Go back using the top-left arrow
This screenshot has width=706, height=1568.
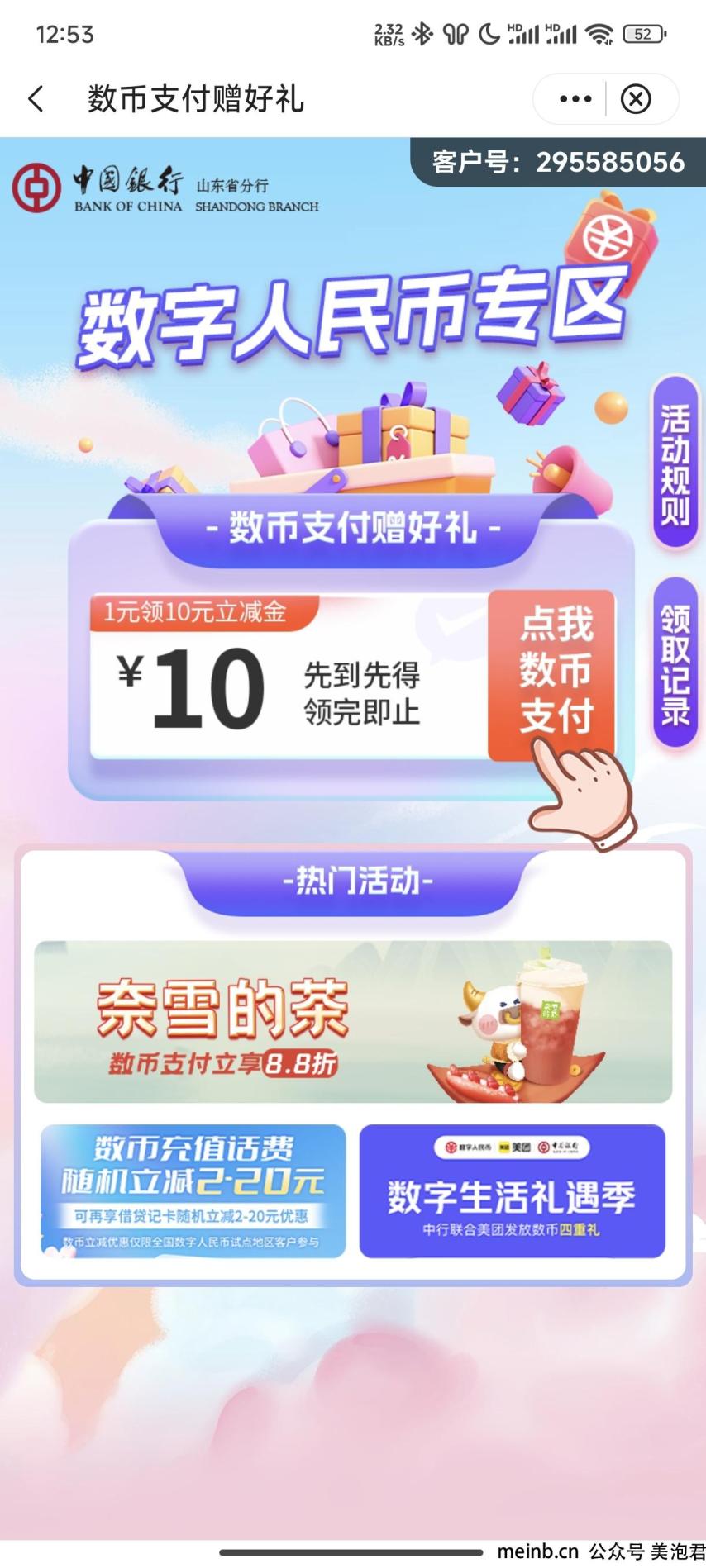[x=36, y=99]
